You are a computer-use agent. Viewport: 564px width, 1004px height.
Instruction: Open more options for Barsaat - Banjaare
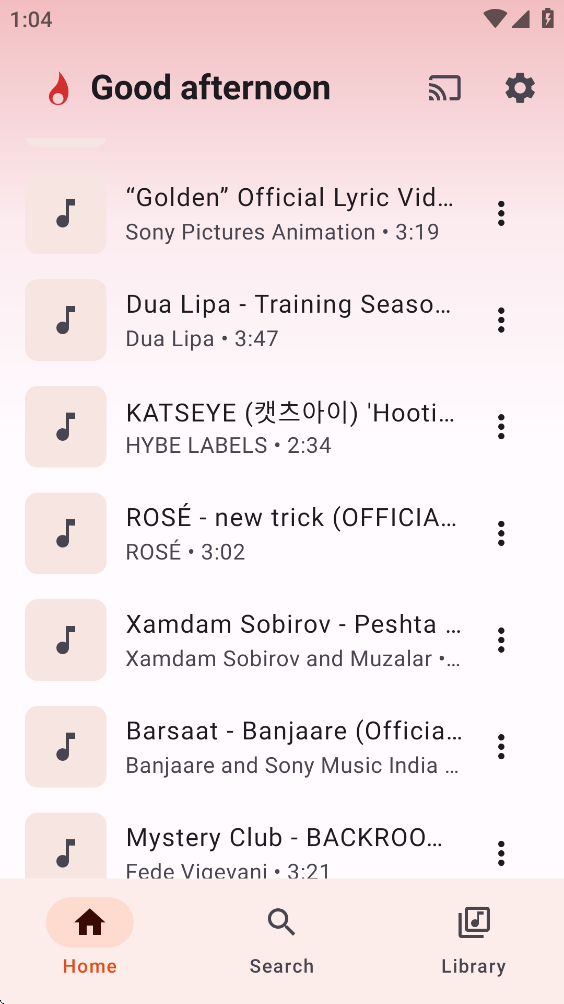click(501, 747)
